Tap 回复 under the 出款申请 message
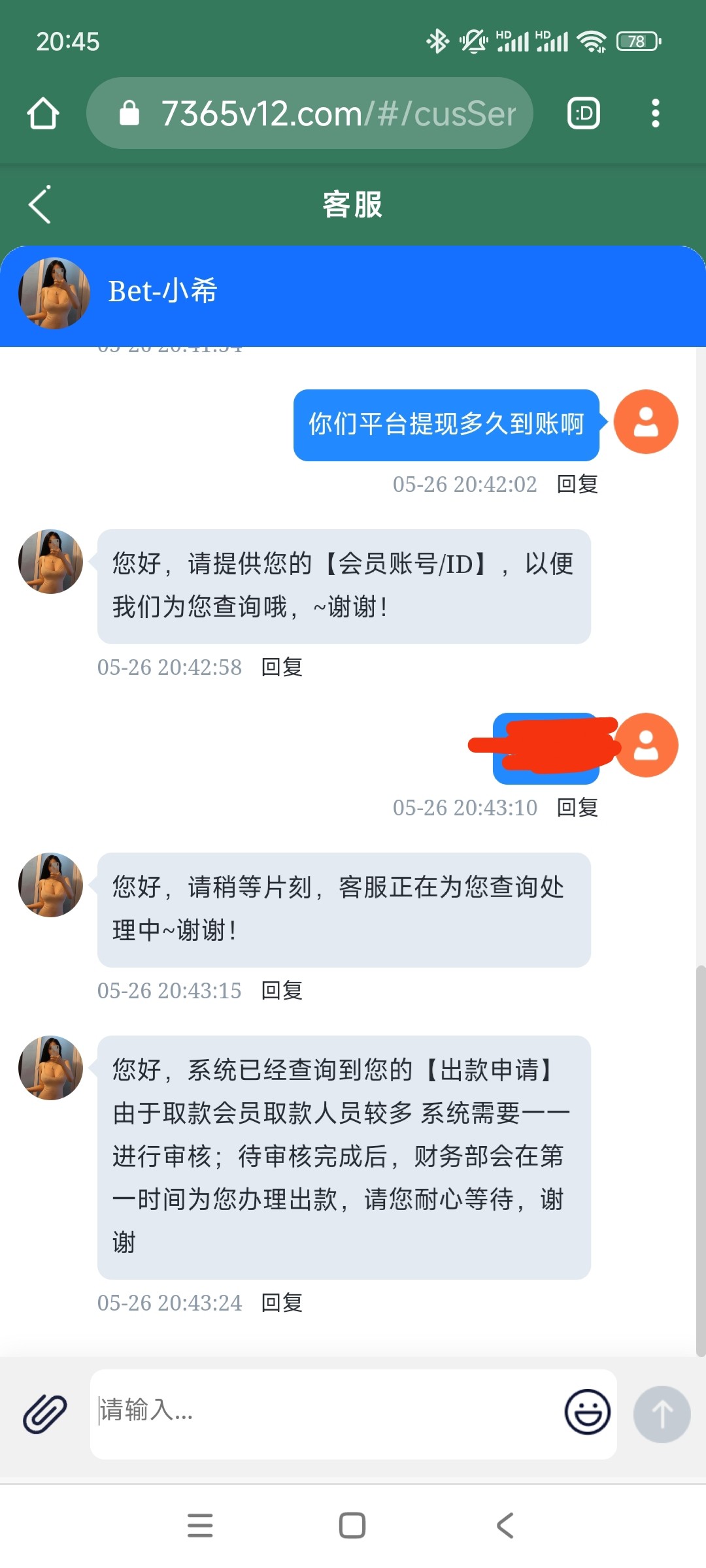Image resolution: width=706 pixels, height=1568 pixels. tap(282, 1303)
